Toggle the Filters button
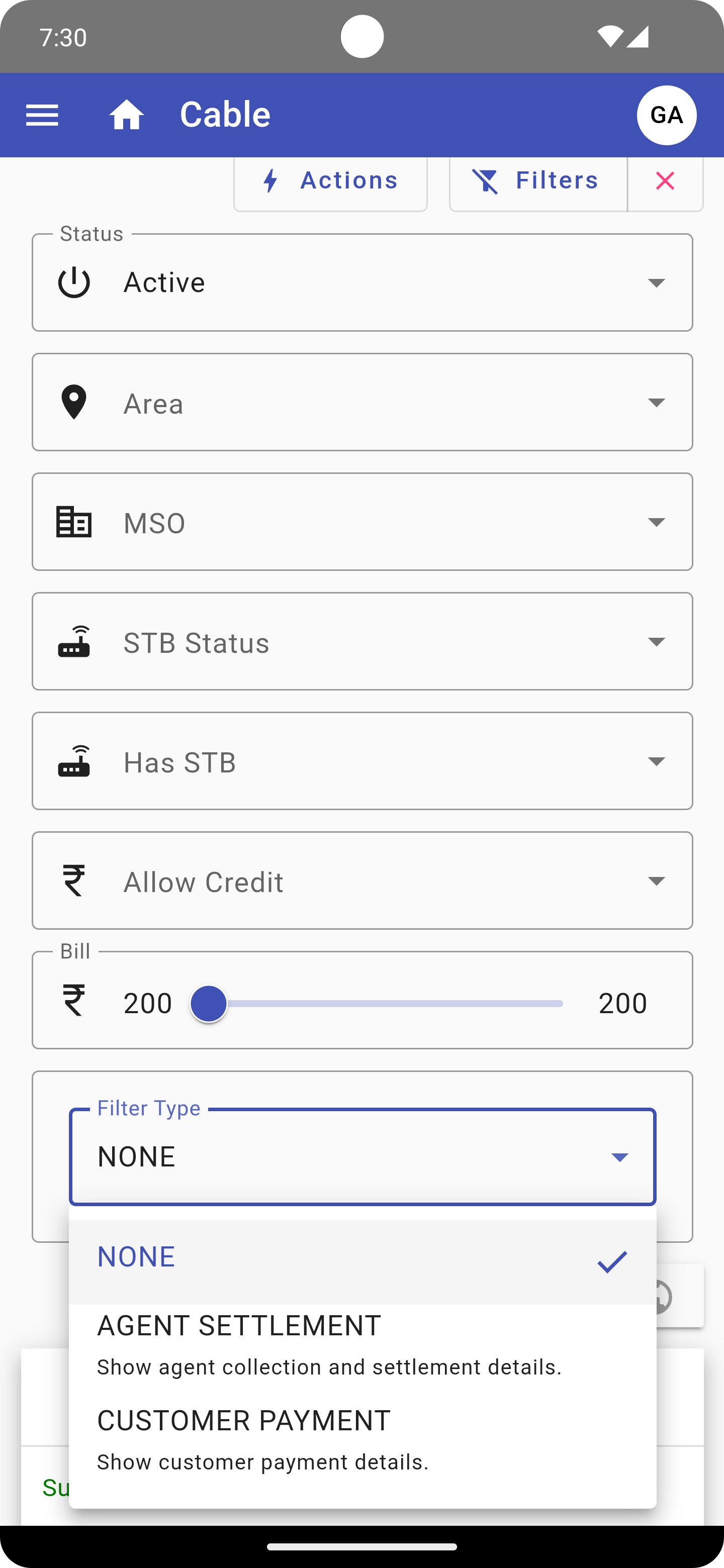Viewport: 724px width, 1568px height. click(x=537, y=181)
